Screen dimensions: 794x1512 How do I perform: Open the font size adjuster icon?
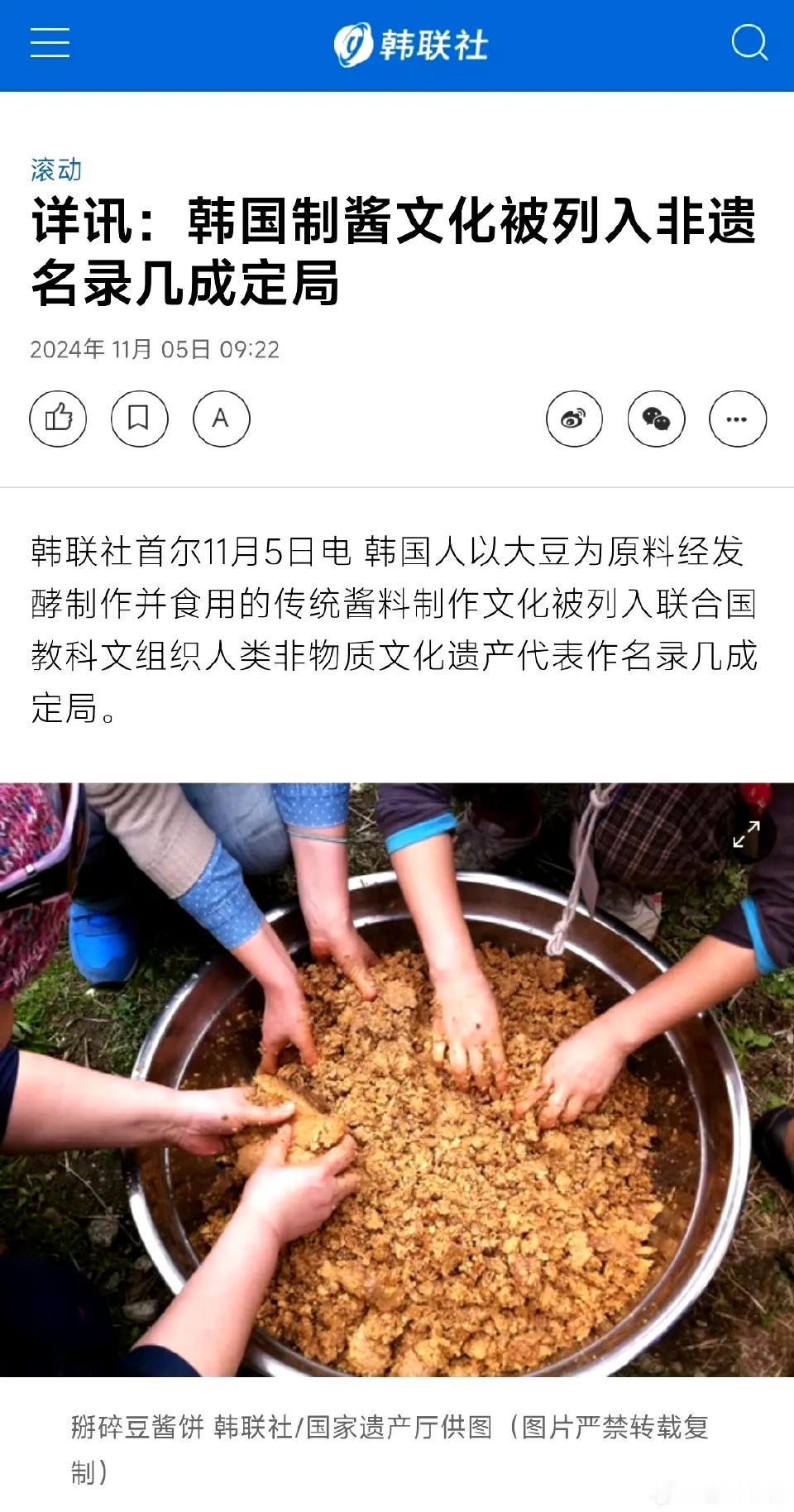pyautogui.click(x=220, y=419)
